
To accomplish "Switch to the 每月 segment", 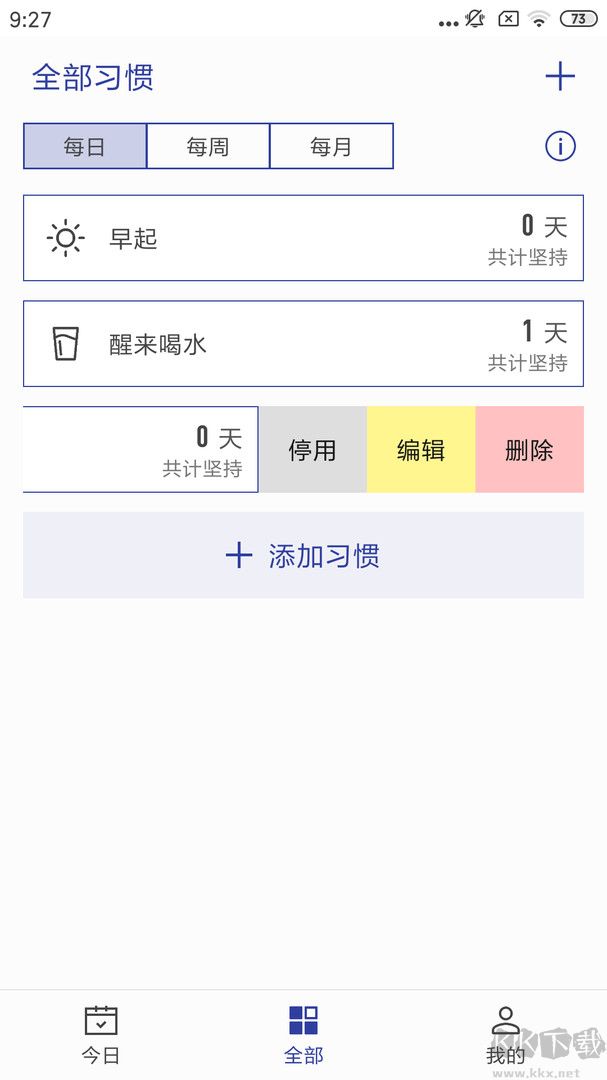I will [331, 146].
